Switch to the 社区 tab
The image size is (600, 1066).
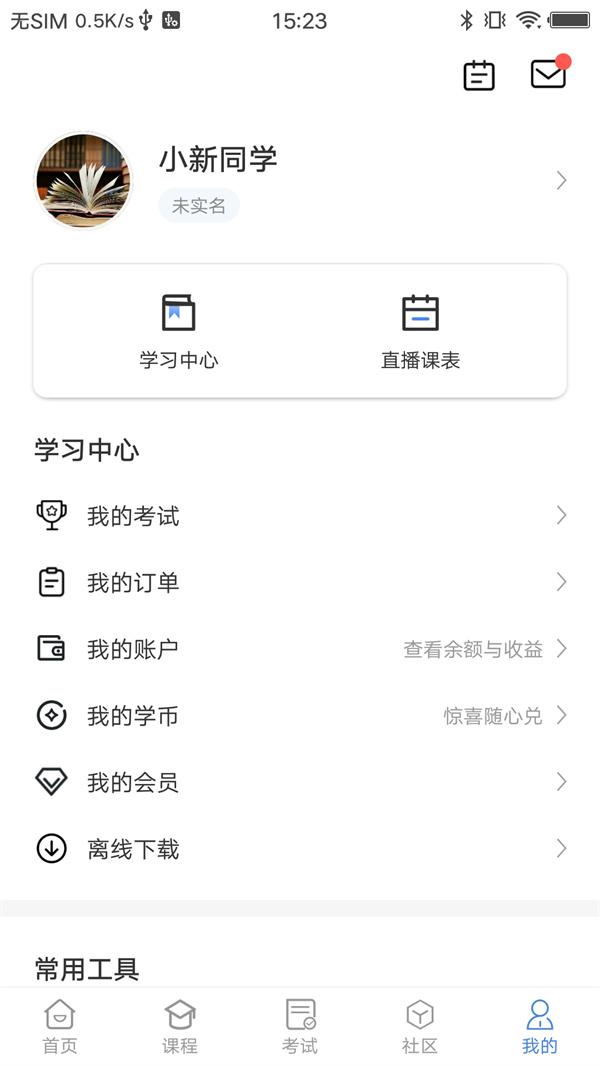pos(420,1027)
